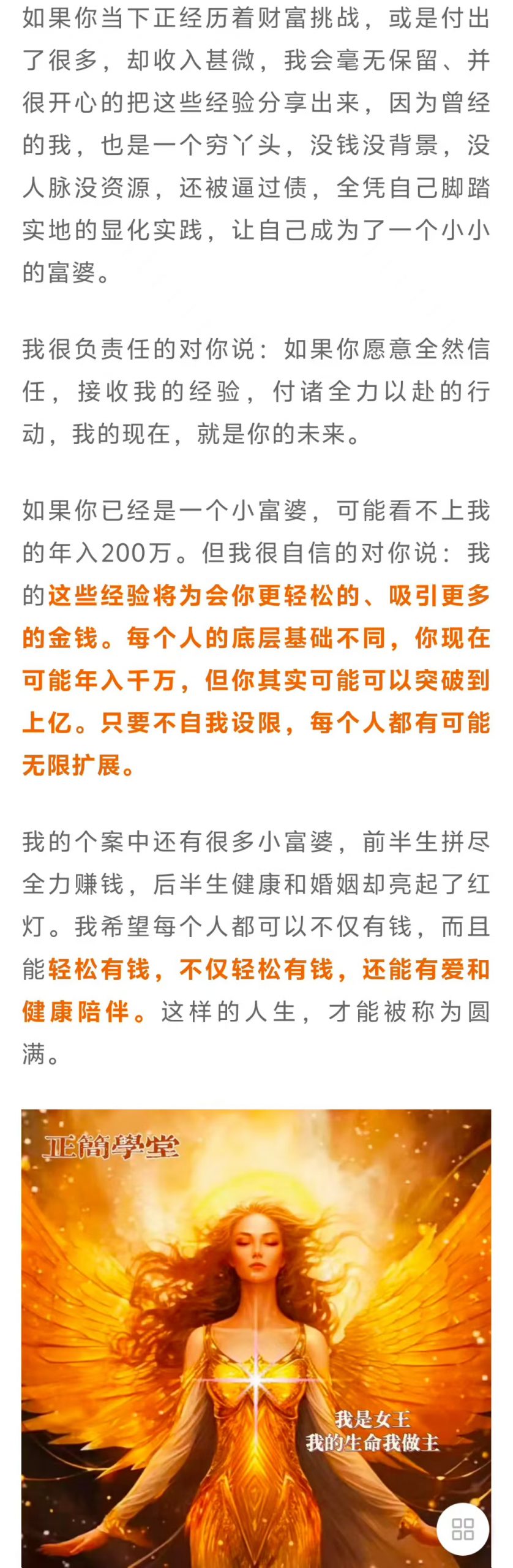
Task: Open the floating grid menu button
Action: pos(463,1529)
